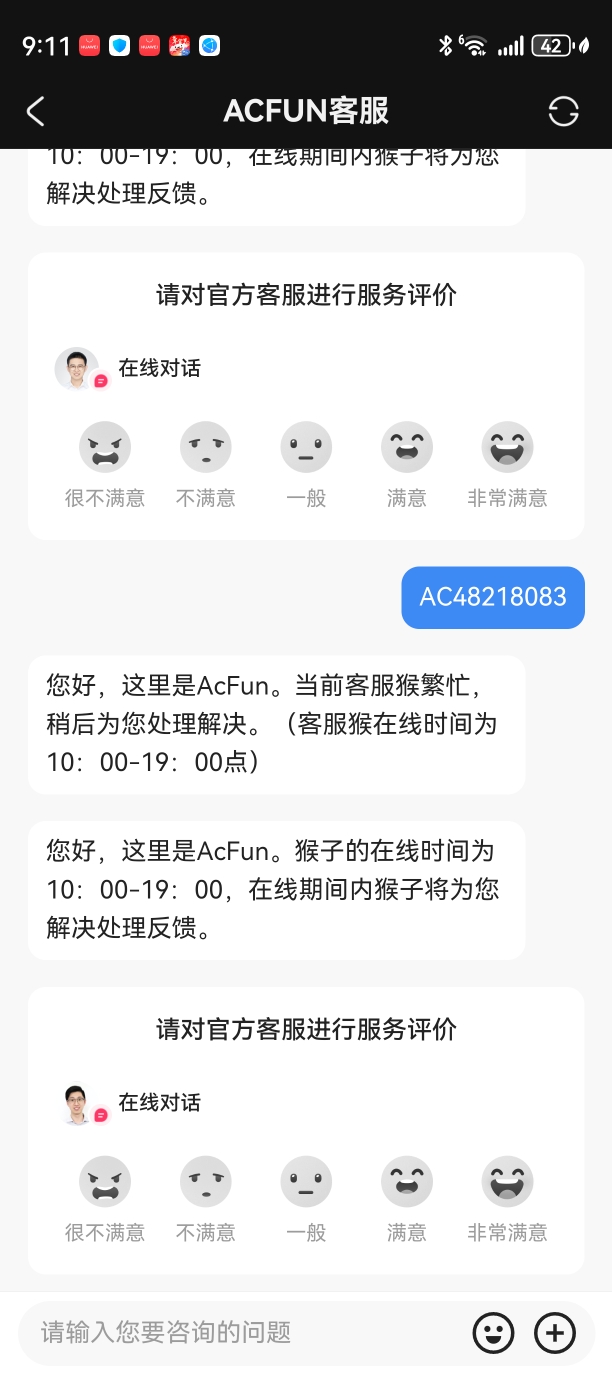Rate 很不满意 in the card above the AC48218083 message
This screenshot has width=612, height=1388.
tap(105, 447)
